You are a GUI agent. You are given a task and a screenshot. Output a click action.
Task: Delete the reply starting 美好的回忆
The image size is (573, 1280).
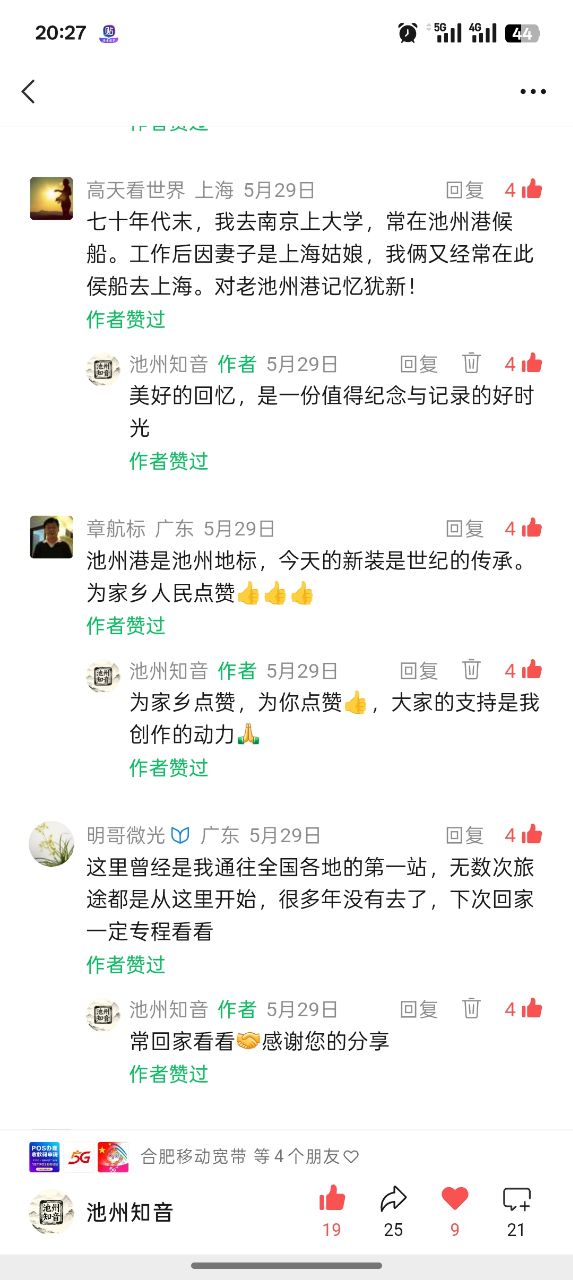[471, 364]
